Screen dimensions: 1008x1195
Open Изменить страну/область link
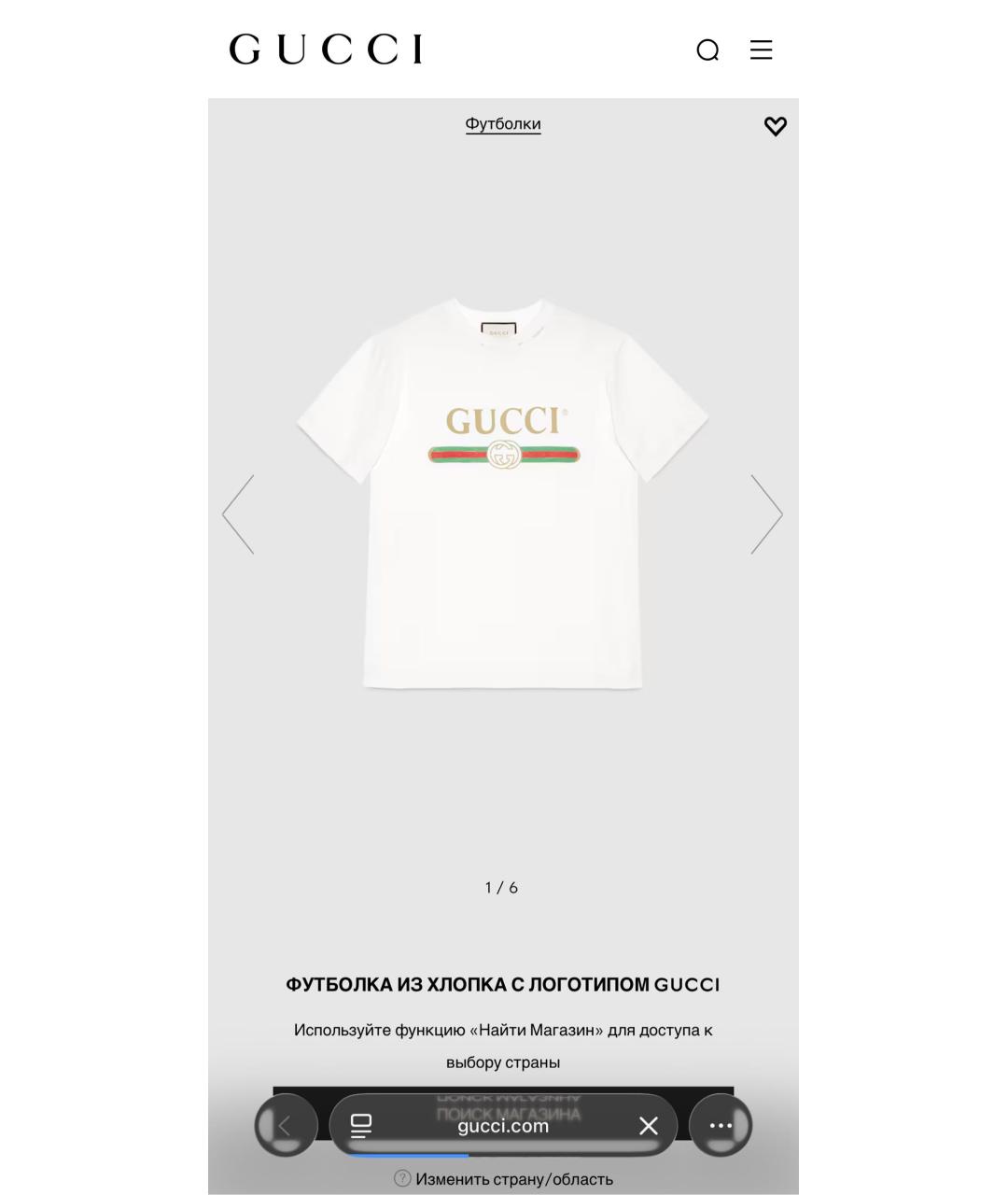point(513,1179)
